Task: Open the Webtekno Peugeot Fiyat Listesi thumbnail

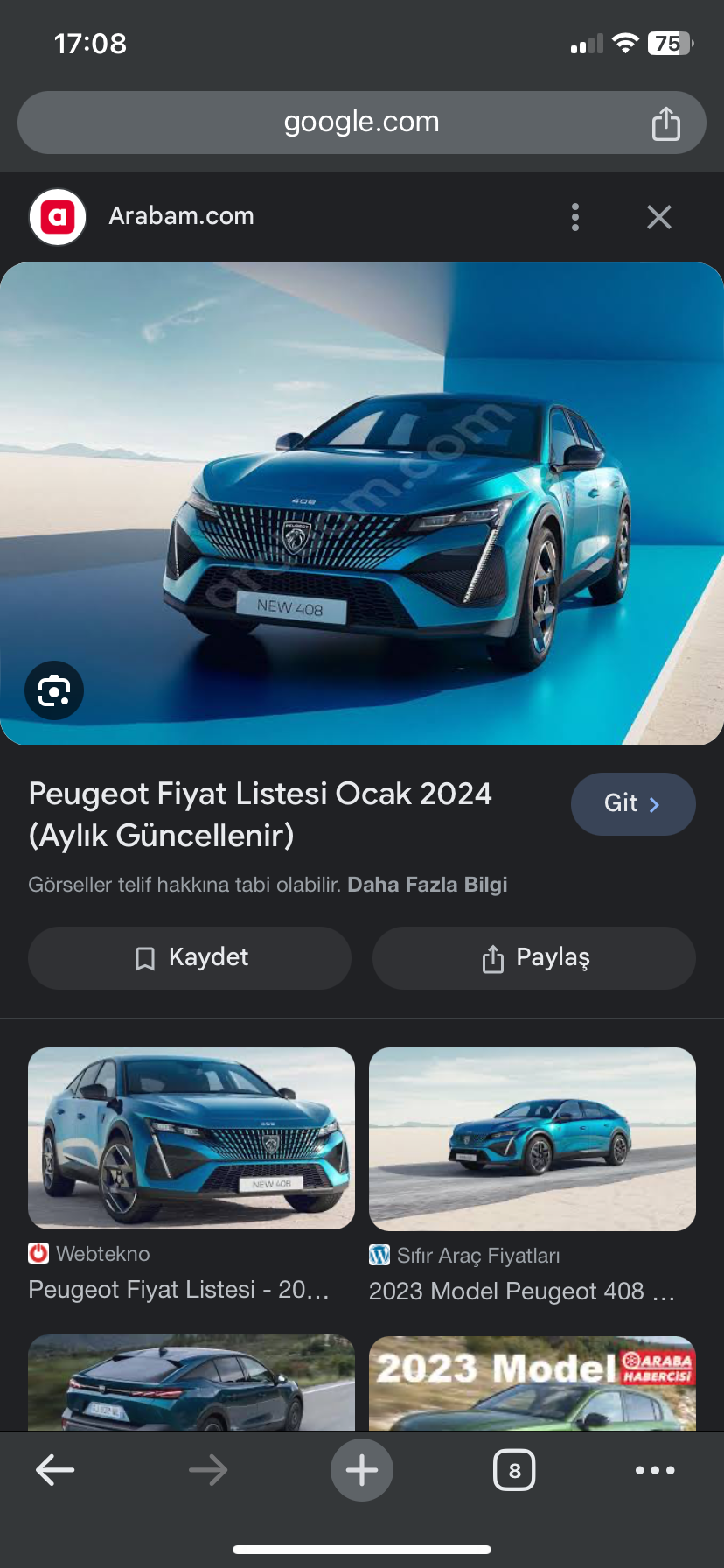Action: click(x=190, y=1137)
